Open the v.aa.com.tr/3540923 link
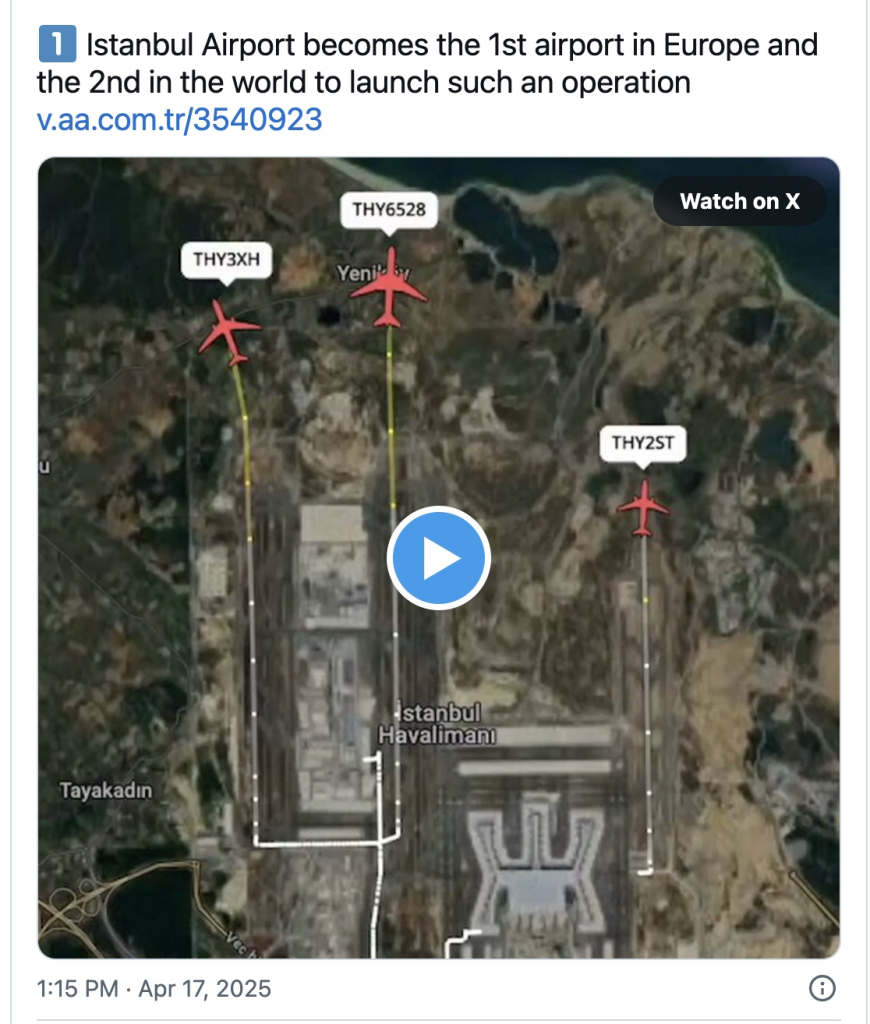870x1024 pixels. point(179,120)
